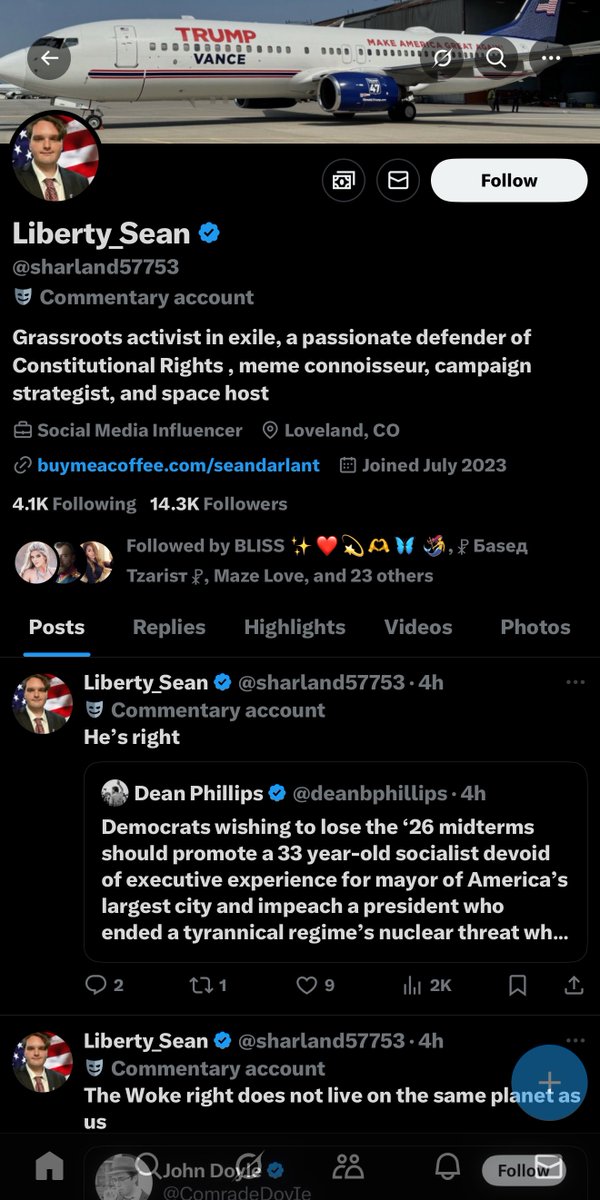This screenshot has width=600, height=1200.
Task: Search within this profile
Action: (x=496, y=58)
